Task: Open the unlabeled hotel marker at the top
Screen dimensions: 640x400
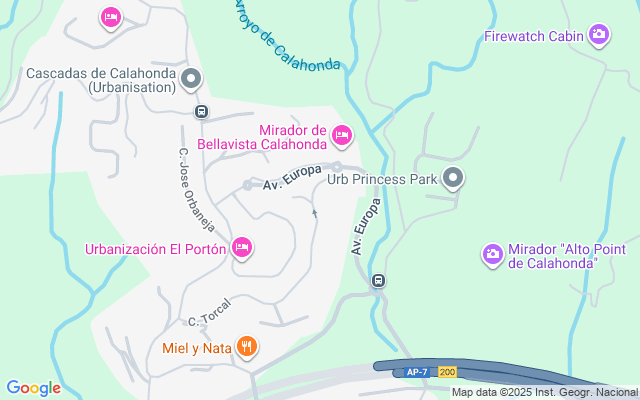Action: click(x=111, y=16)
